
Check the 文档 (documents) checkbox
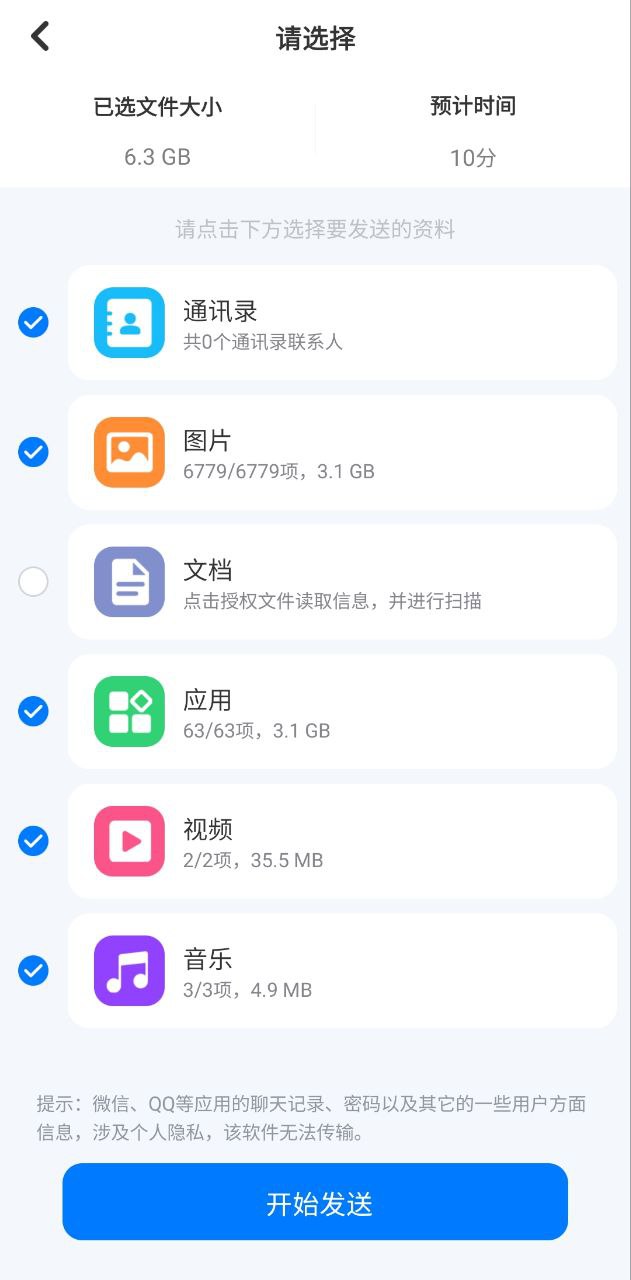pyautogui.click(x=33, y=582)
